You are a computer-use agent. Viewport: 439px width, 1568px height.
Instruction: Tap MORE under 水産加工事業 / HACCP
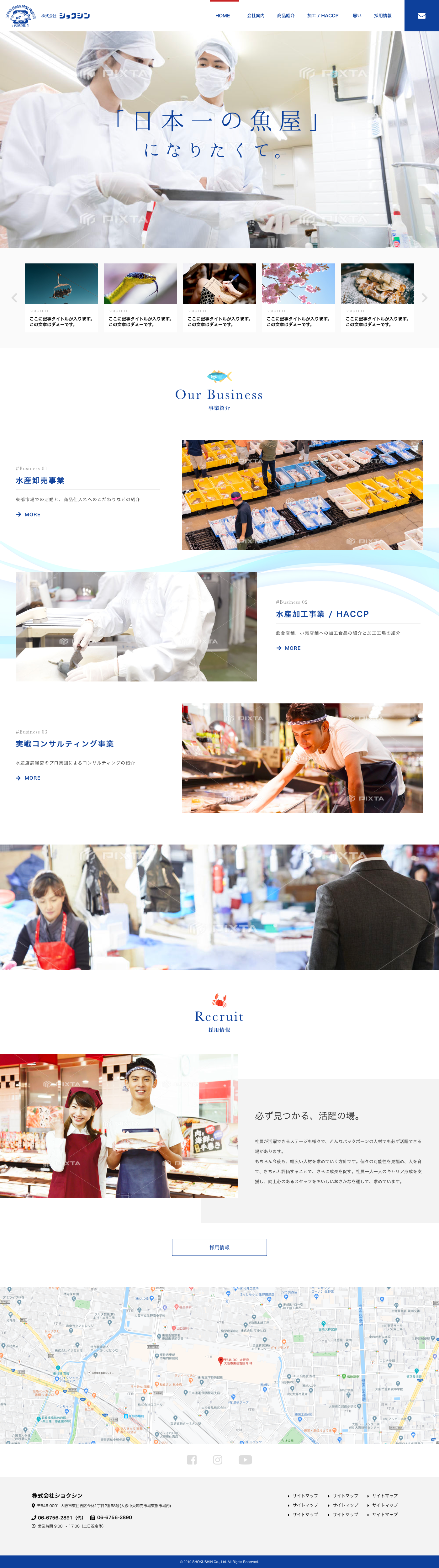[288, 648]
